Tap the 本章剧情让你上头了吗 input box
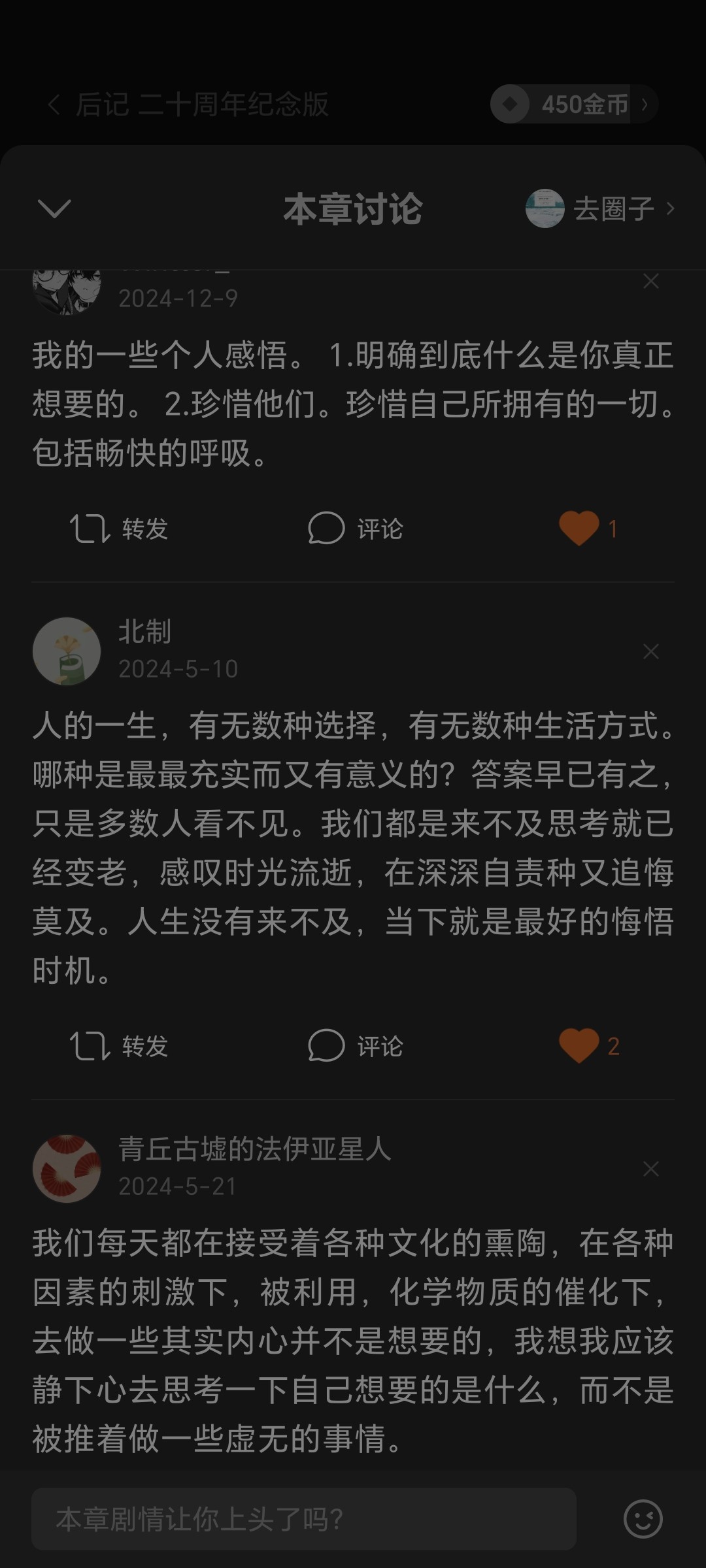 point(304,1519)
